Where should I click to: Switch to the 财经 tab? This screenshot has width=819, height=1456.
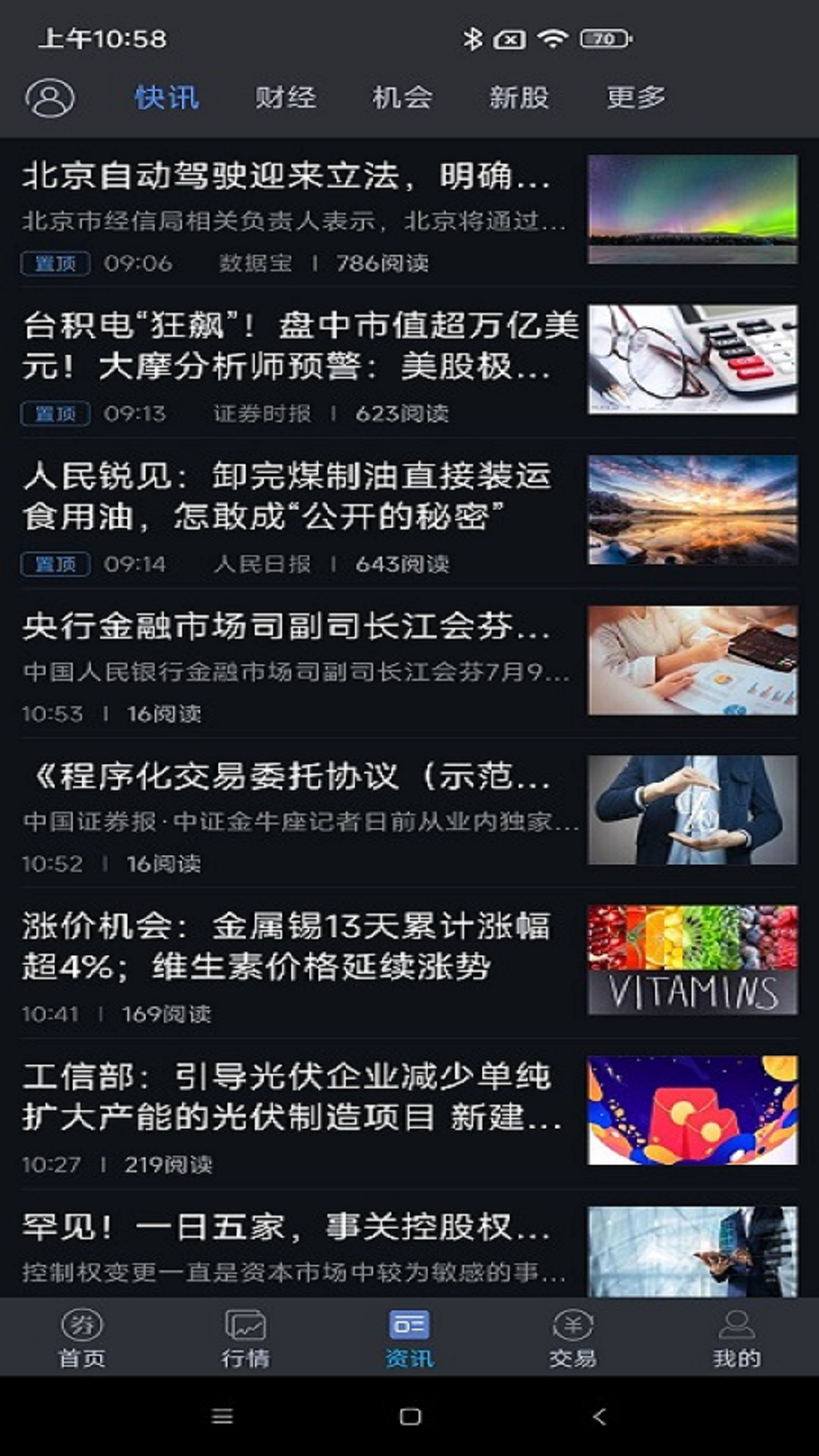pyautogui.click(x=285, y=98)
